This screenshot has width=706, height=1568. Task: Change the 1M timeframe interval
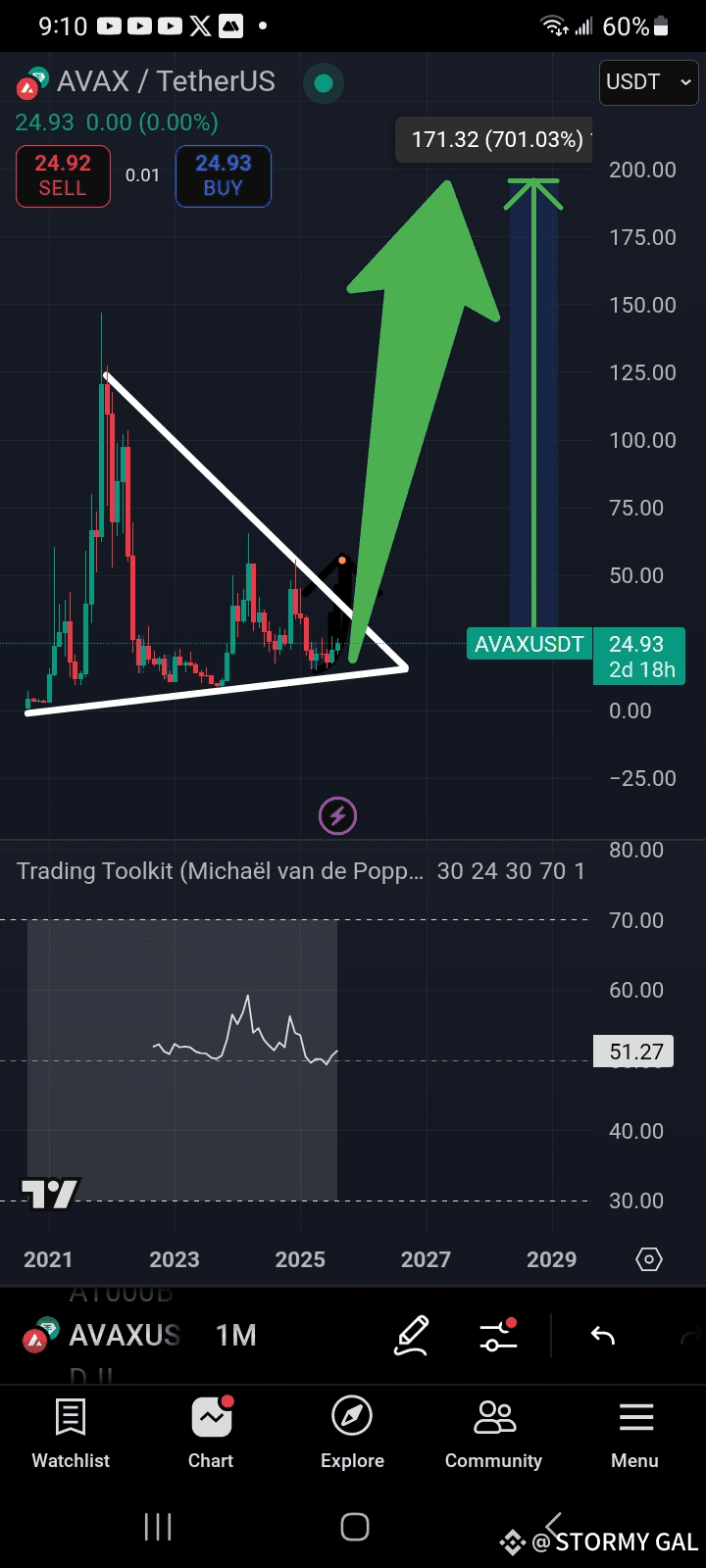[236, 1335]
